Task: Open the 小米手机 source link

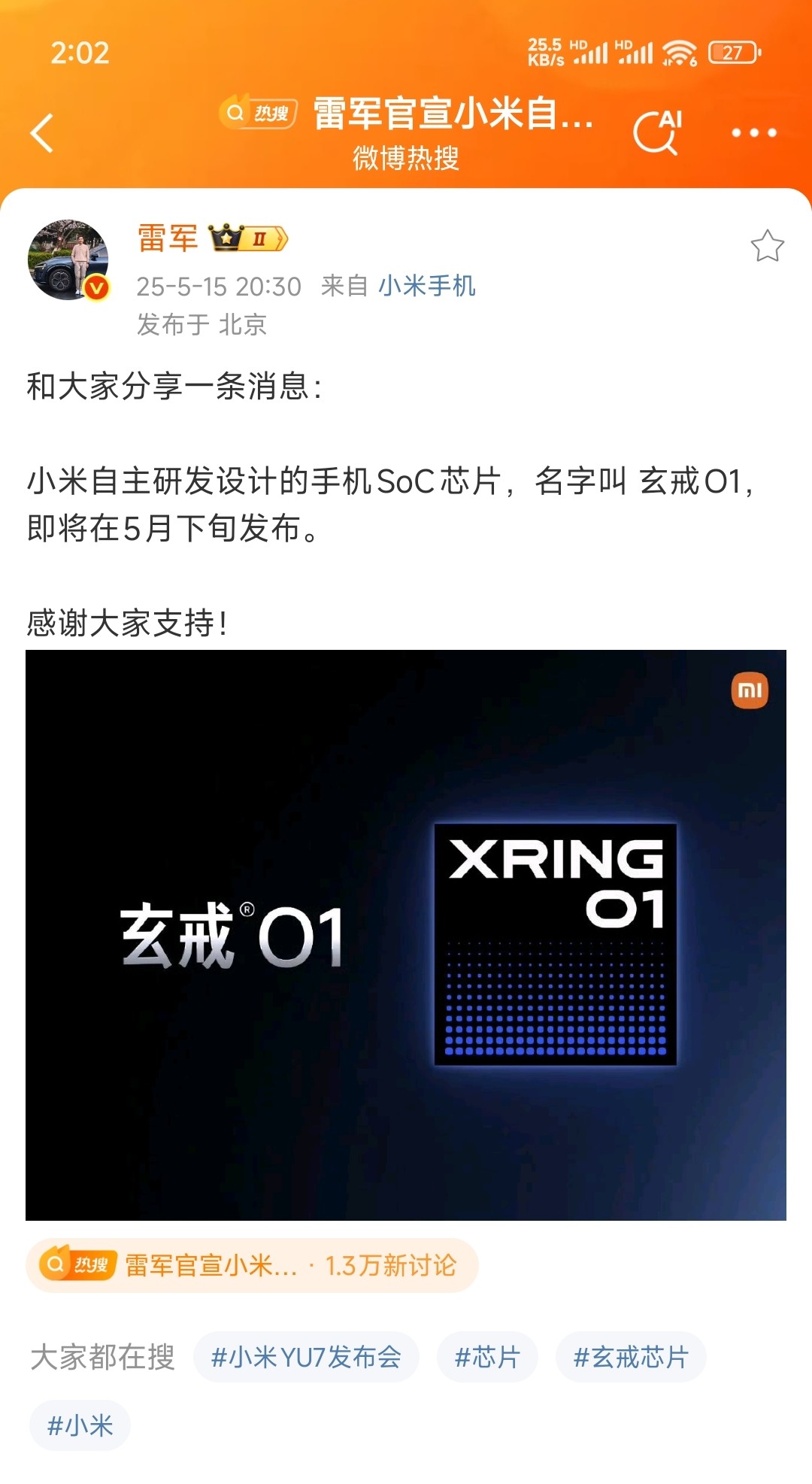Action: (x=426, y=286)
